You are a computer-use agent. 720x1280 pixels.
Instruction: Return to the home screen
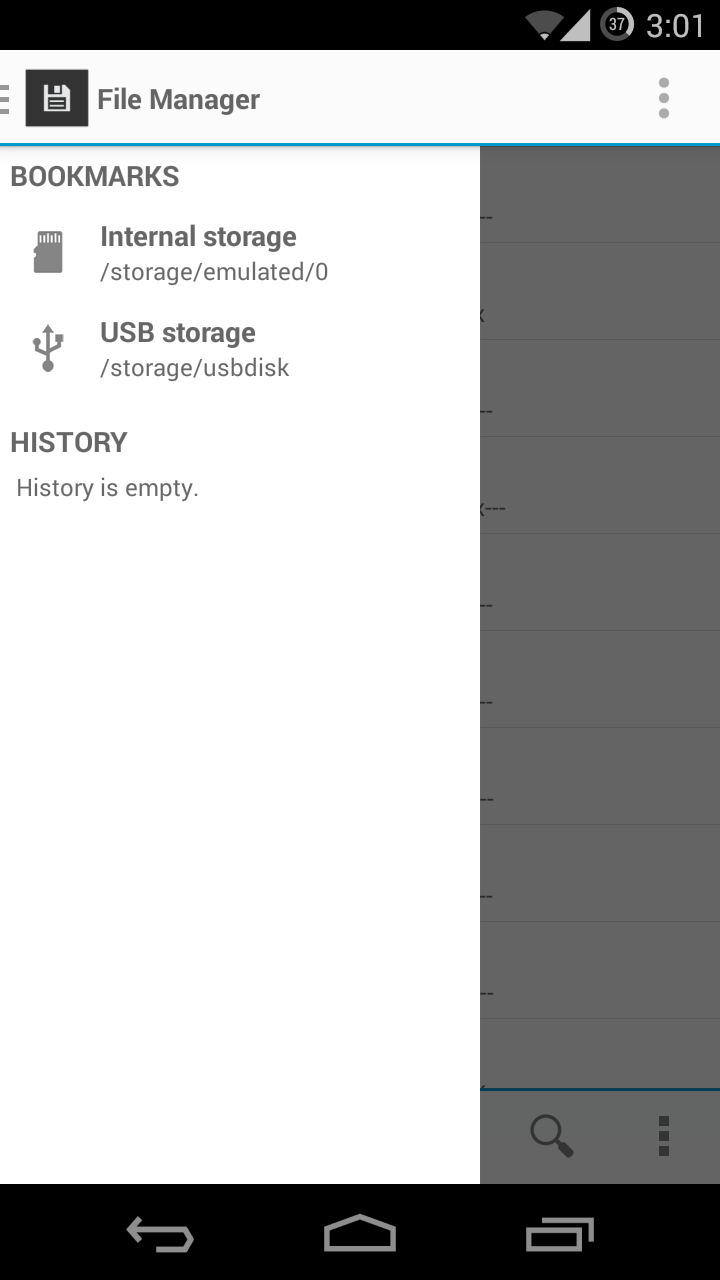point(360,1234)
